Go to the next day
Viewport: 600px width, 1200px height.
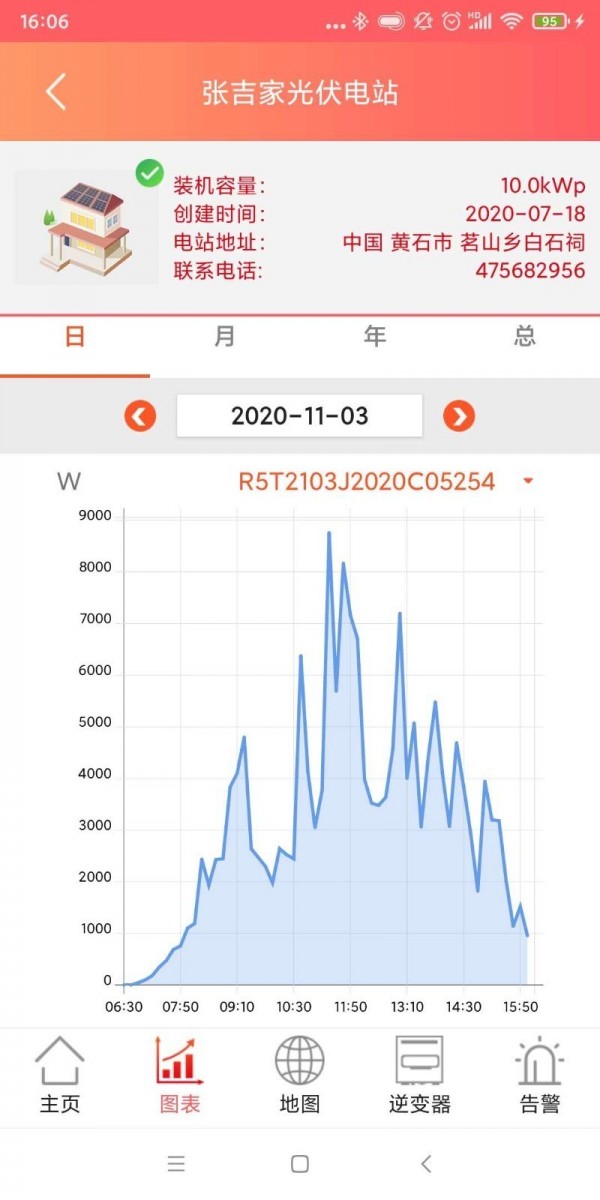[x=459, y=416]
